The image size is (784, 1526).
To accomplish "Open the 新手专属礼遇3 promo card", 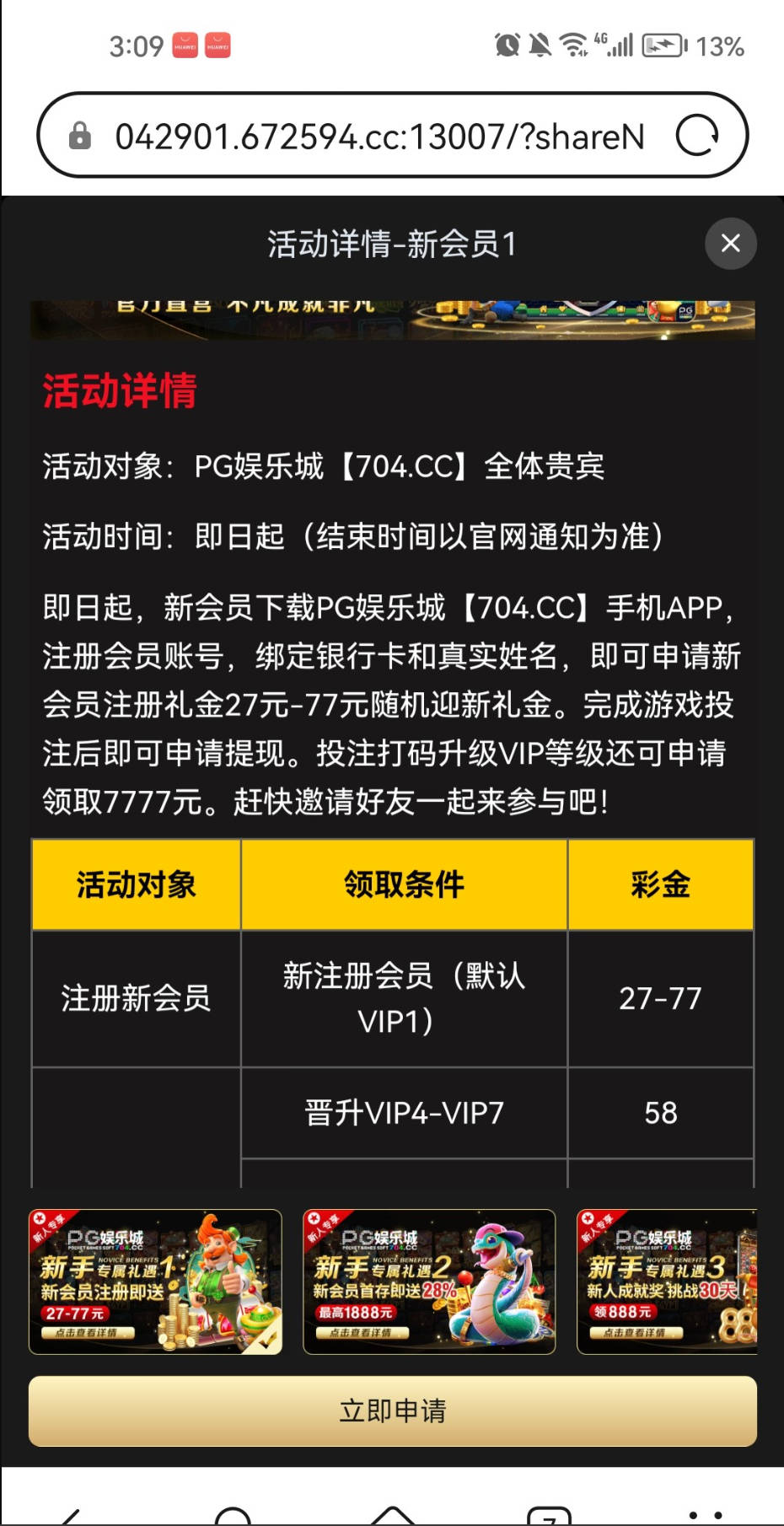I will pos(667,1282).
